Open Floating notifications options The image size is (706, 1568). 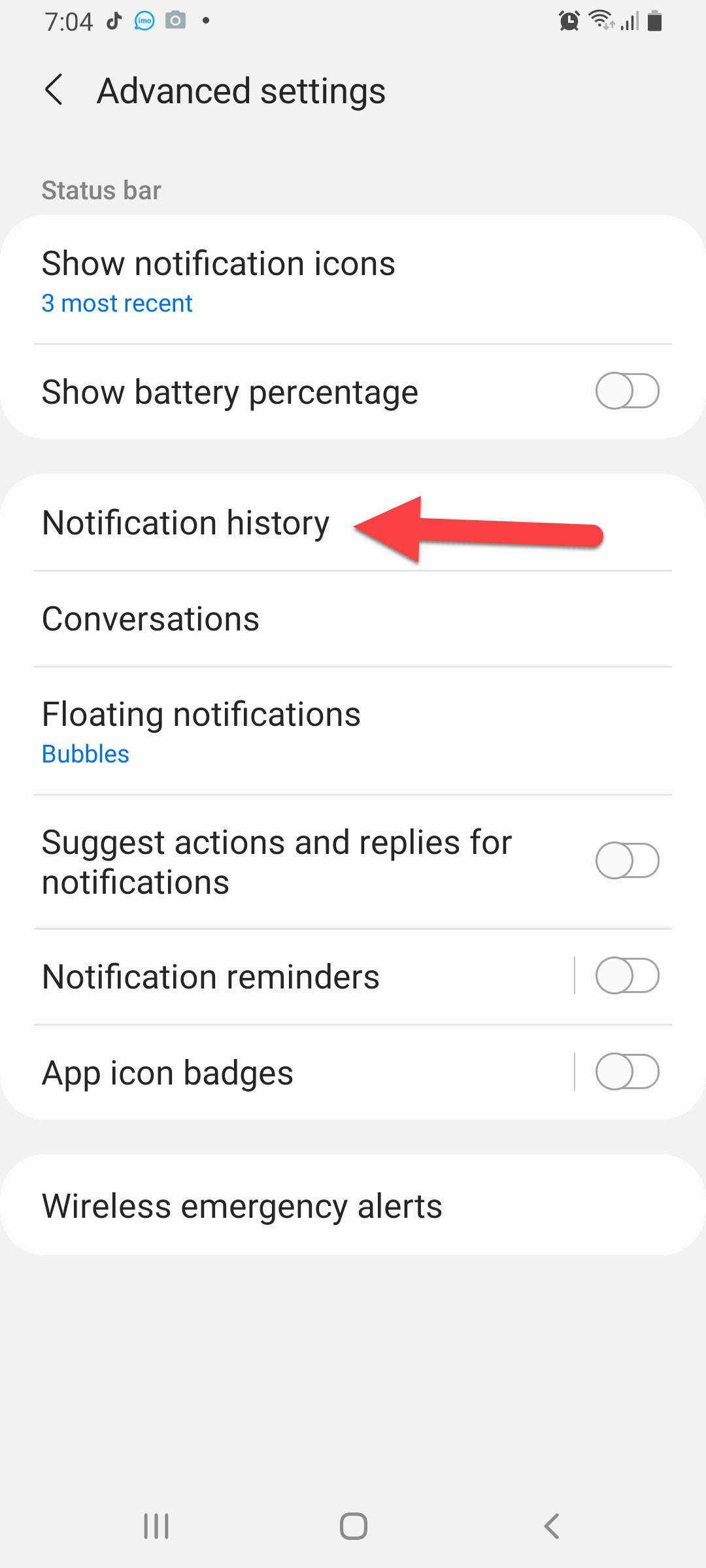pyautogui.click(x=201, y=730)
